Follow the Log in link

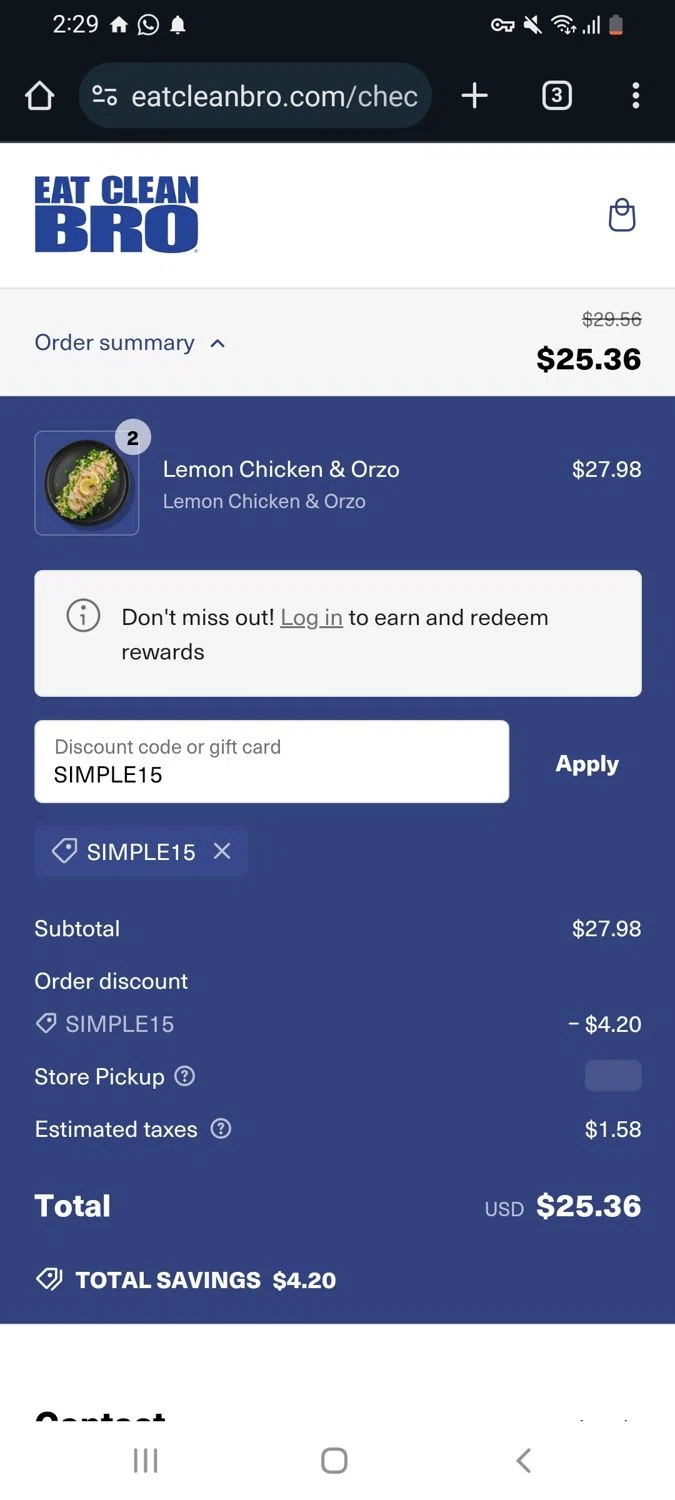311,617
